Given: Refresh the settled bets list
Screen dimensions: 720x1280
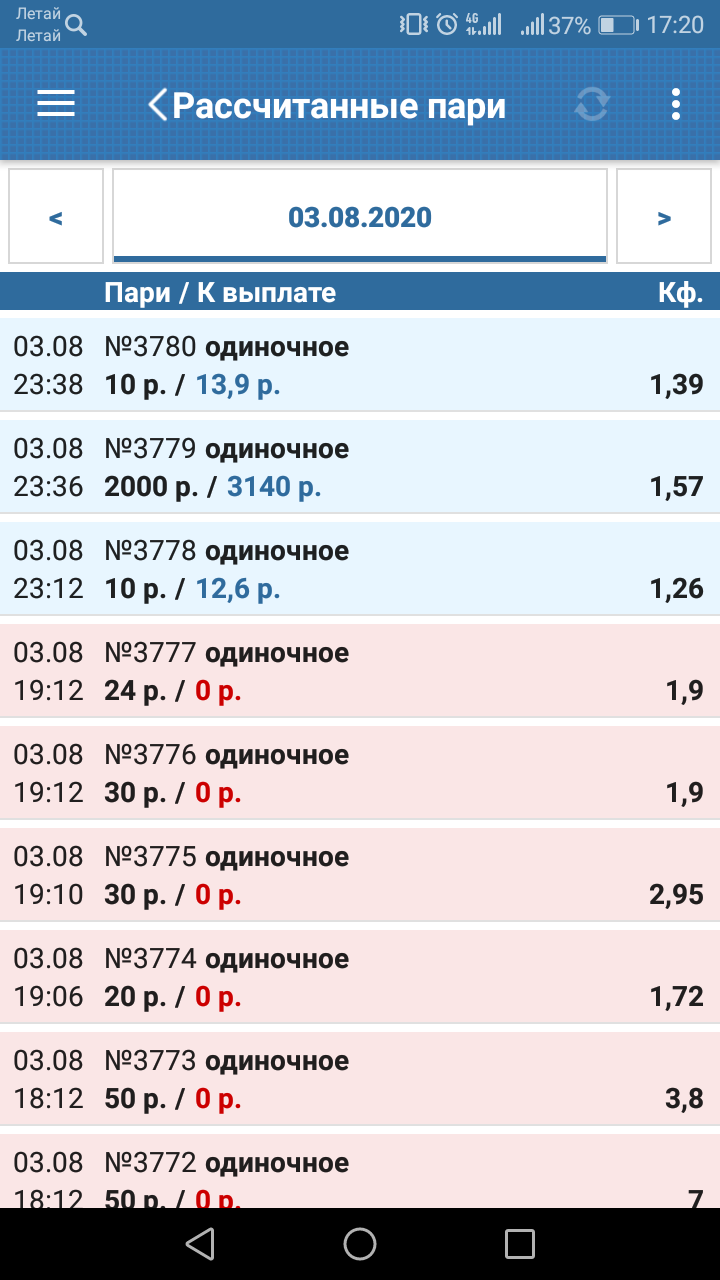Looking at the screenshot, I should click(x=592, y=104).
